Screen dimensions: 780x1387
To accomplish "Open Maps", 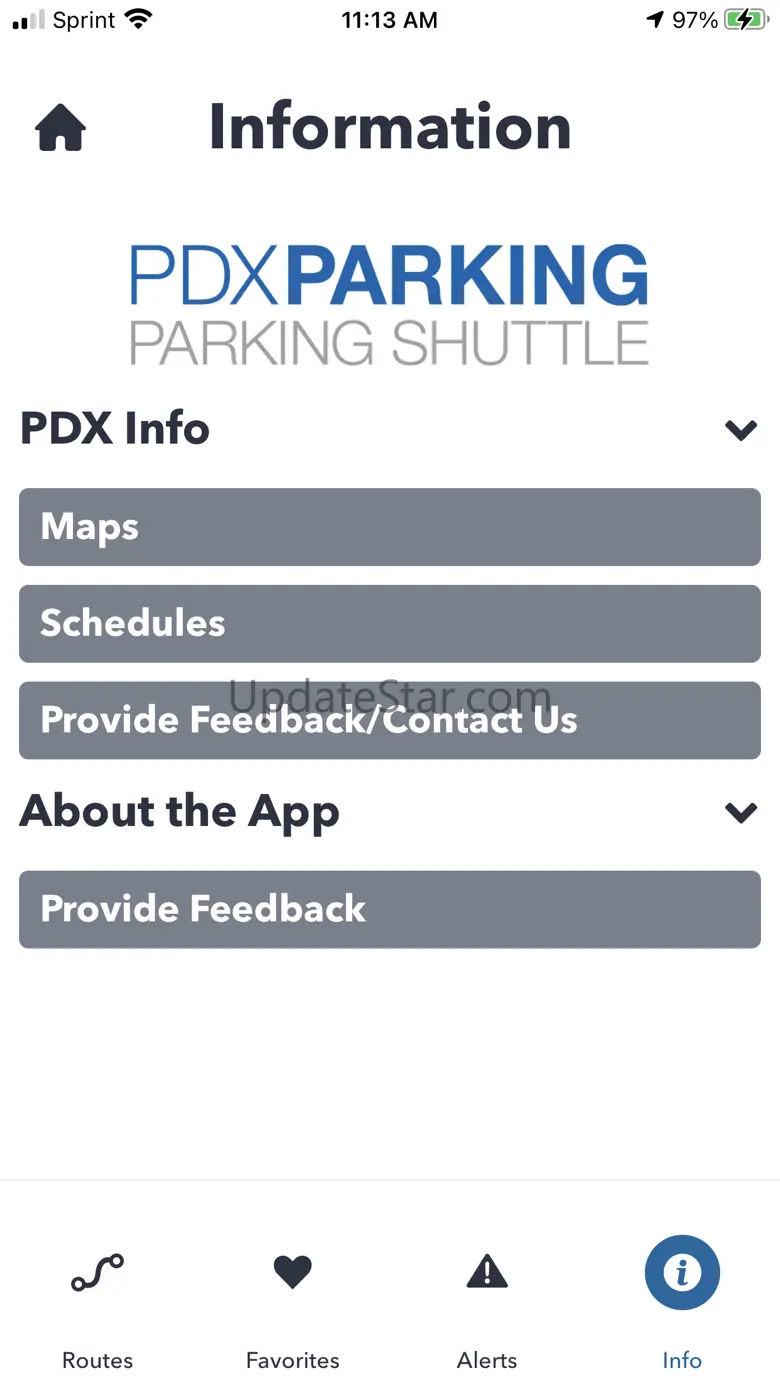I will coord(390,527).
